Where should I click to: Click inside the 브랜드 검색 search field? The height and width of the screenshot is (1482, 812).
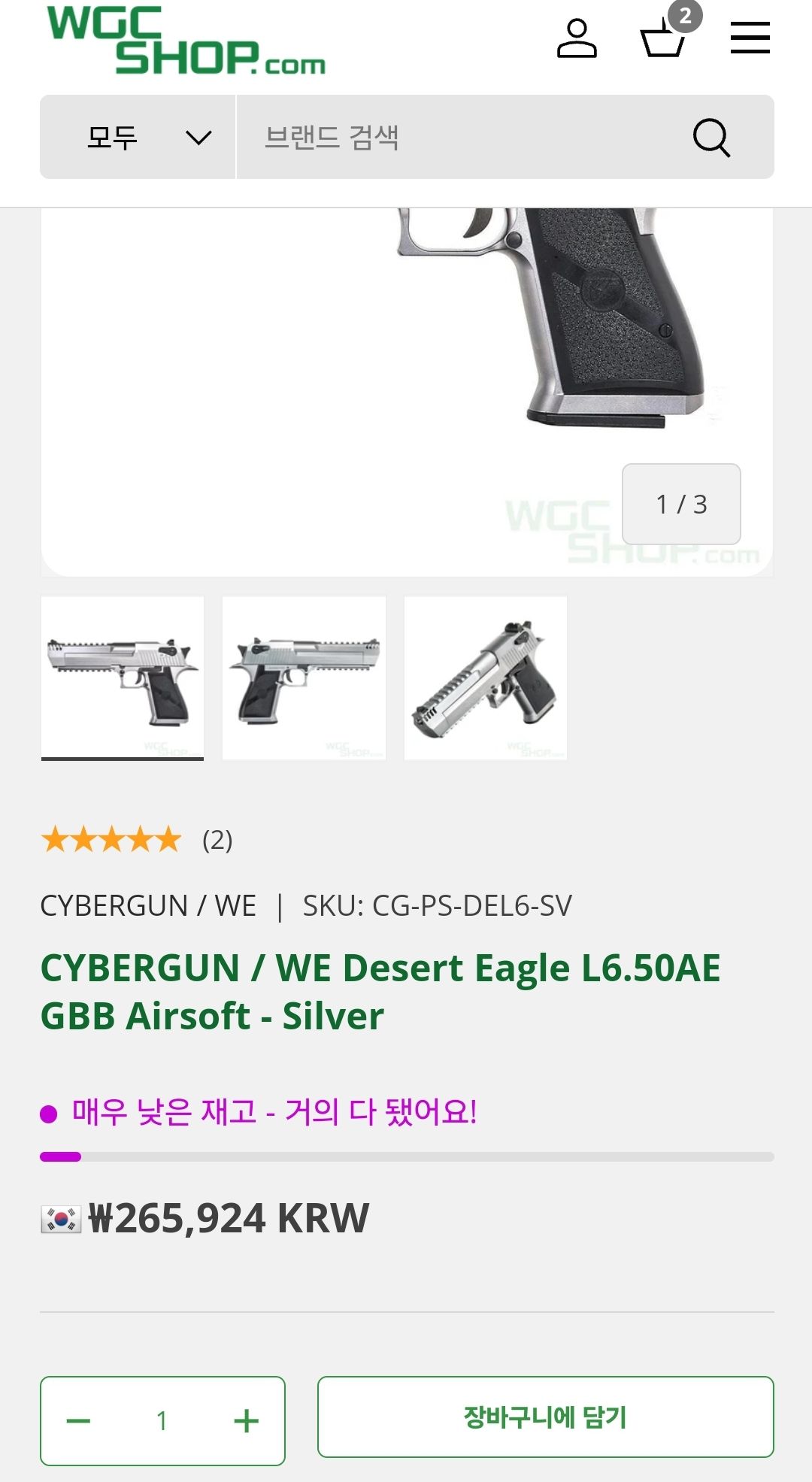click(x=451, y=138)
